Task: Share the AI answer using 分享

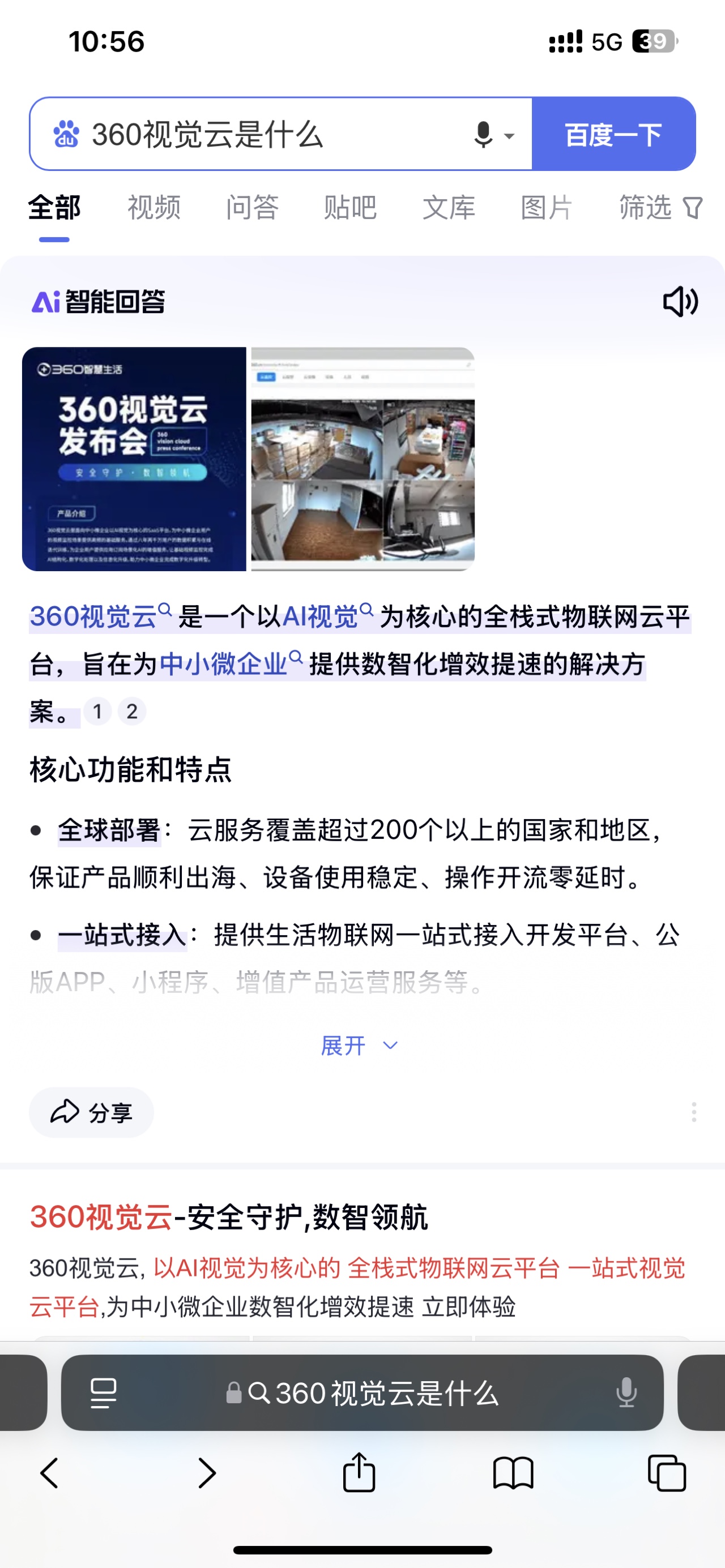Action: tap(91, 1113)
